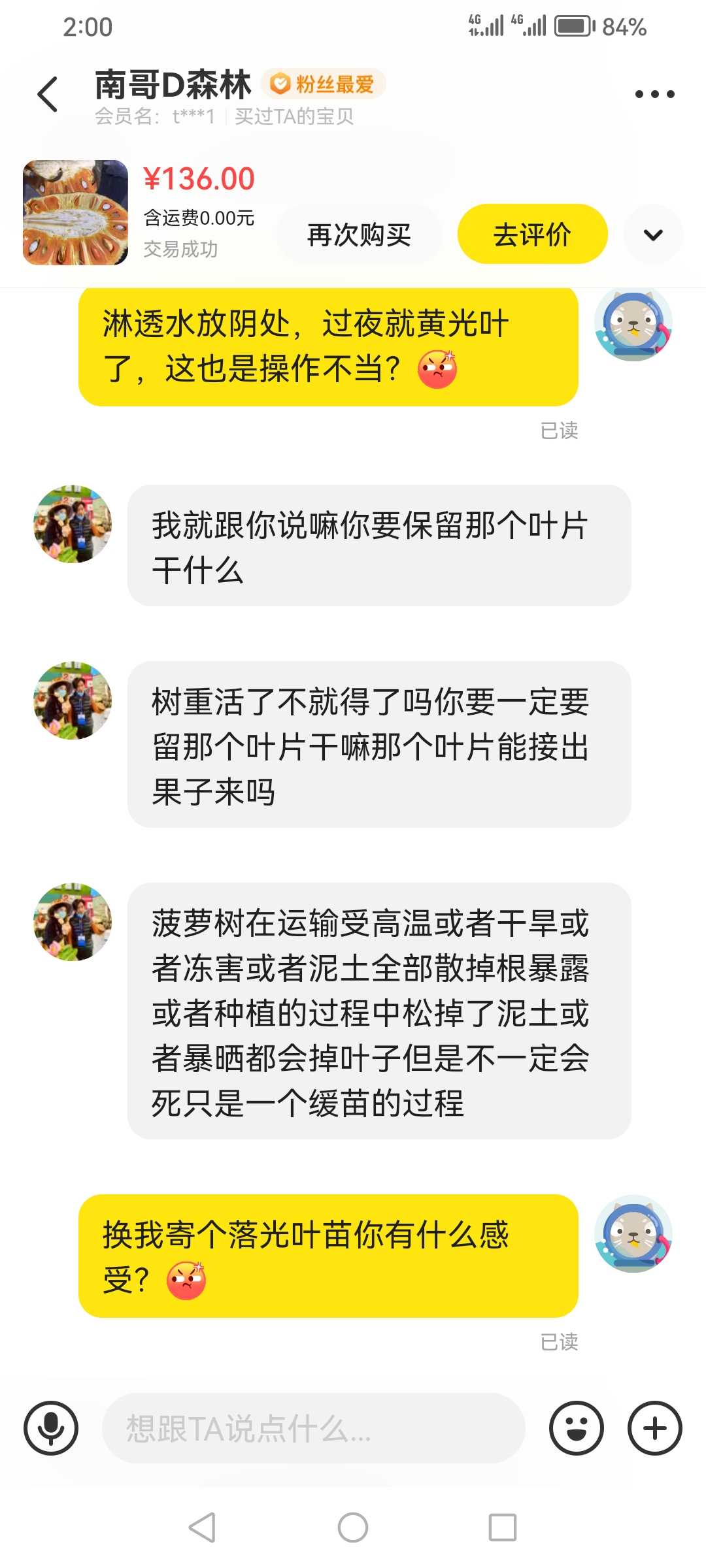706x1568 pixels.
Task: Tap the microphone voice input icon
Action: tap(51, 1428)
